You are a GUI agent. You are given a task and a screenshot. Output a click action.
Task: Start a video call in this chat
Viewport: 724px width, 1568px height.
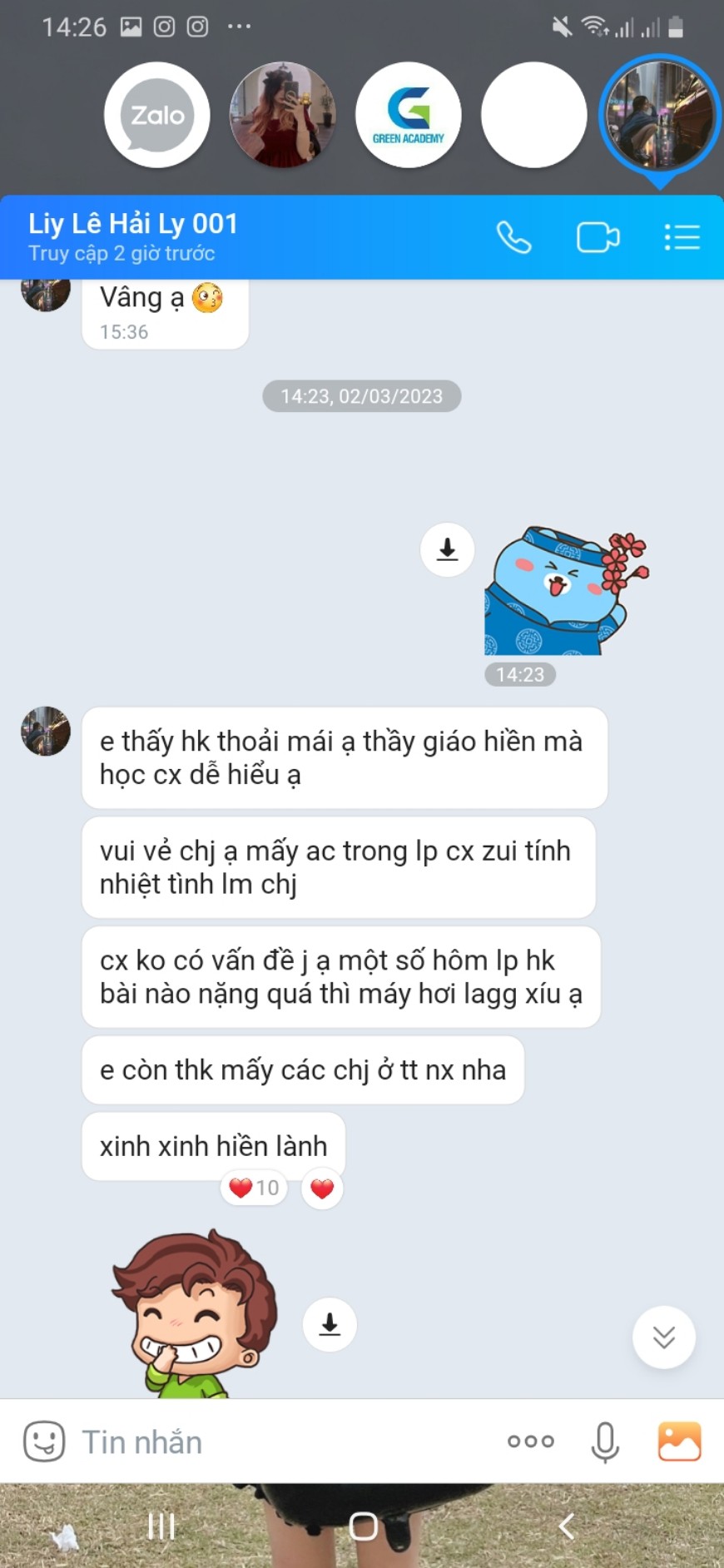point(598,238)
